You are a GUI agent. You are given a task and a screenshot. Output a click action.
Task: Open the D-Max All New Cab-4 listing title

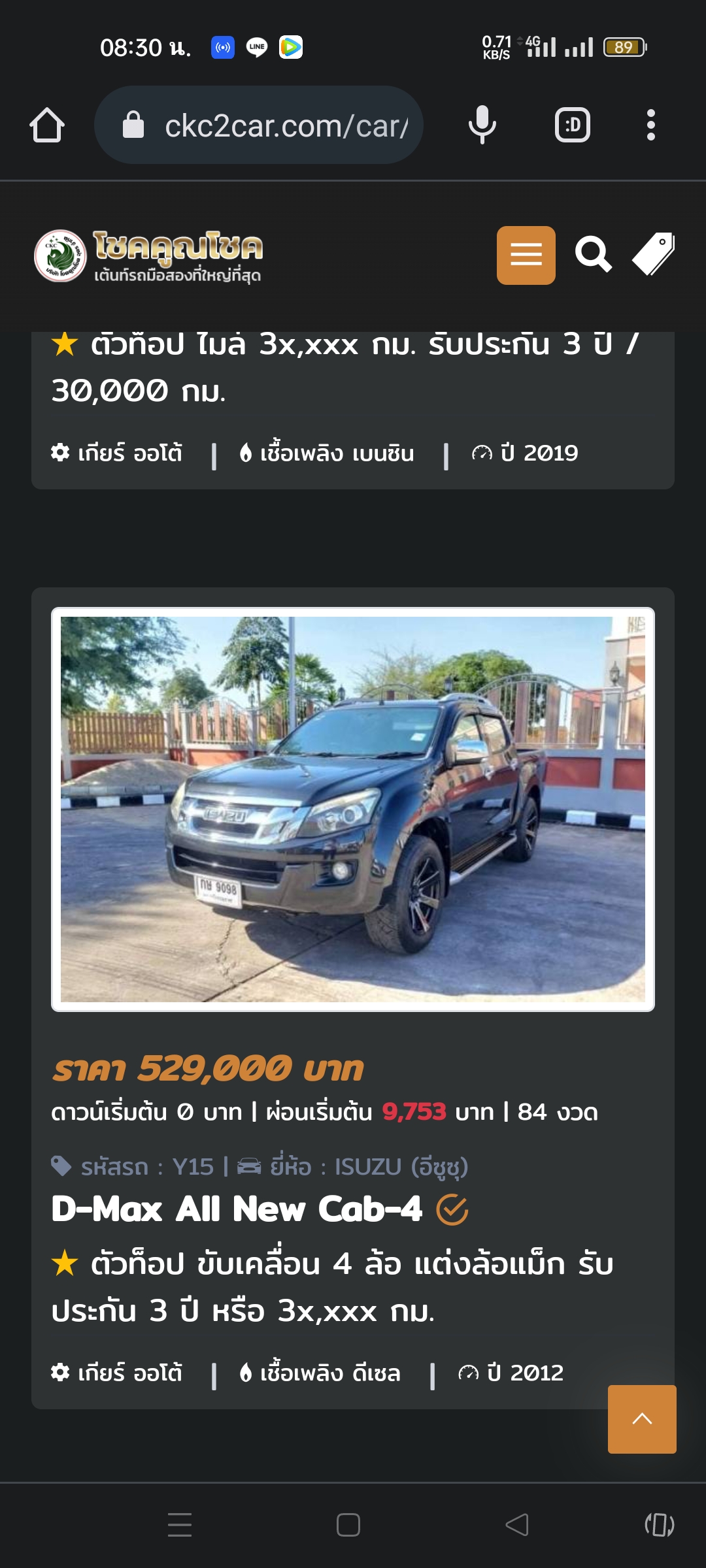(237, 1209)
